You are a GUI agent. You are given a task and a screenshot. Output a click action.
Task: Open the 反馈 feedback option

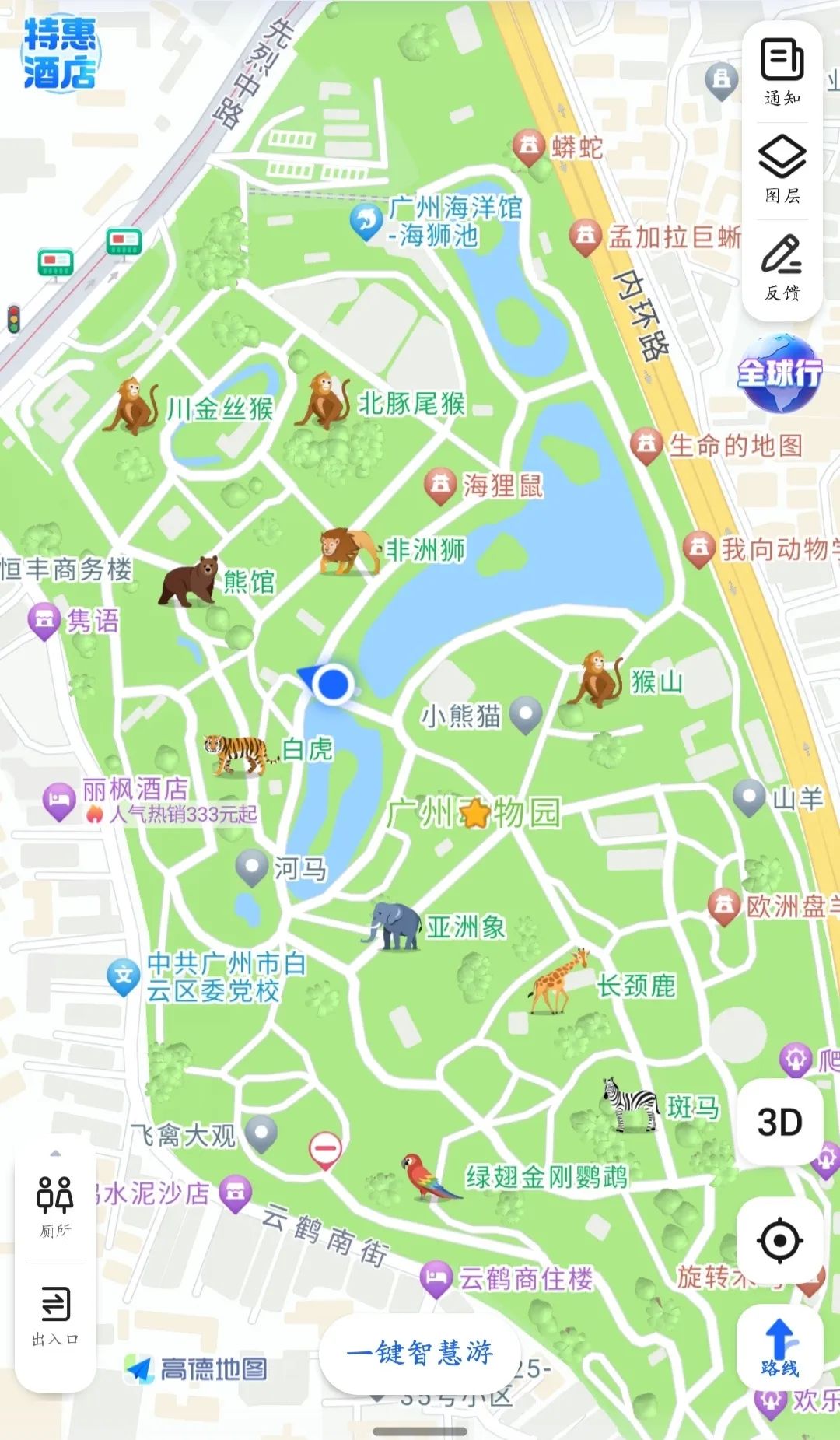click(x=782, y=266)
